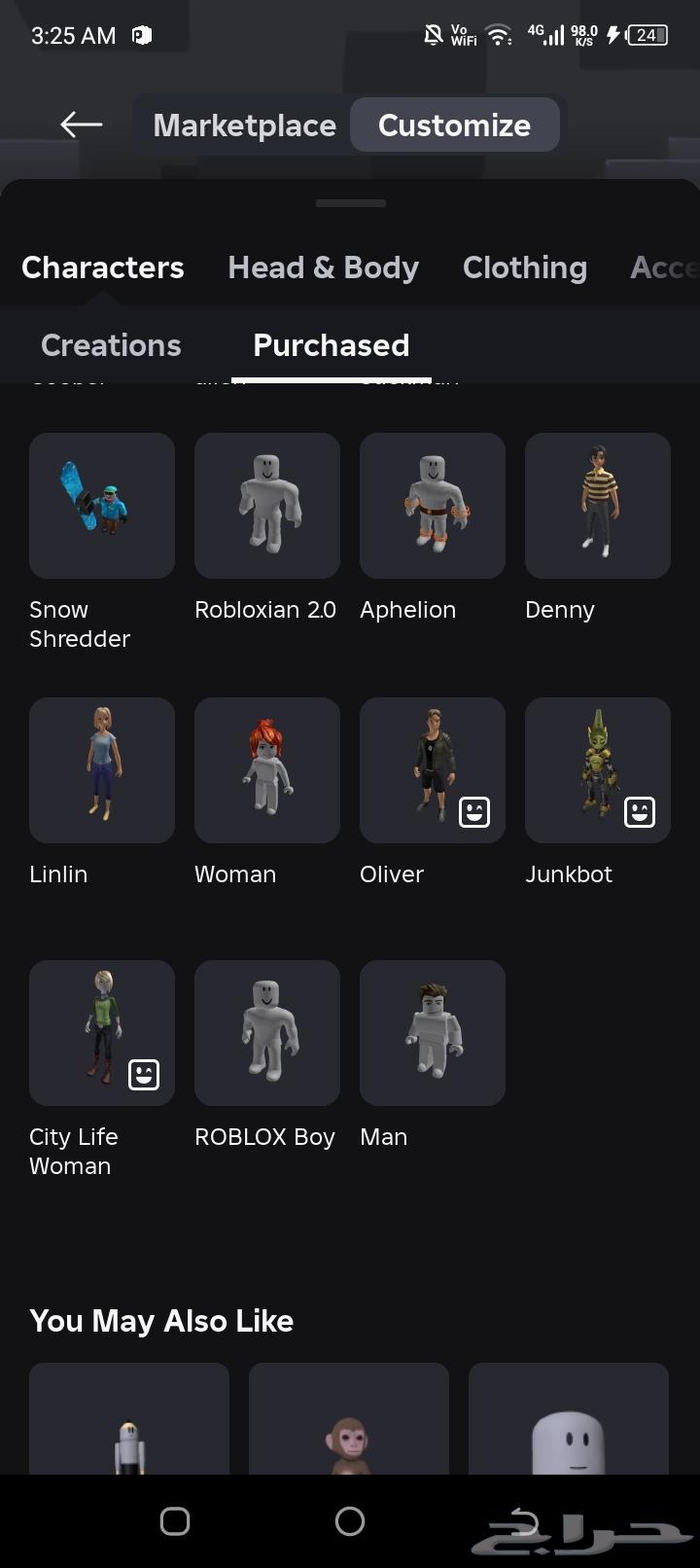Viewport: 700px width, 1568px height.
Task: Pick the Linlin character
Action: tap(102, 770)
